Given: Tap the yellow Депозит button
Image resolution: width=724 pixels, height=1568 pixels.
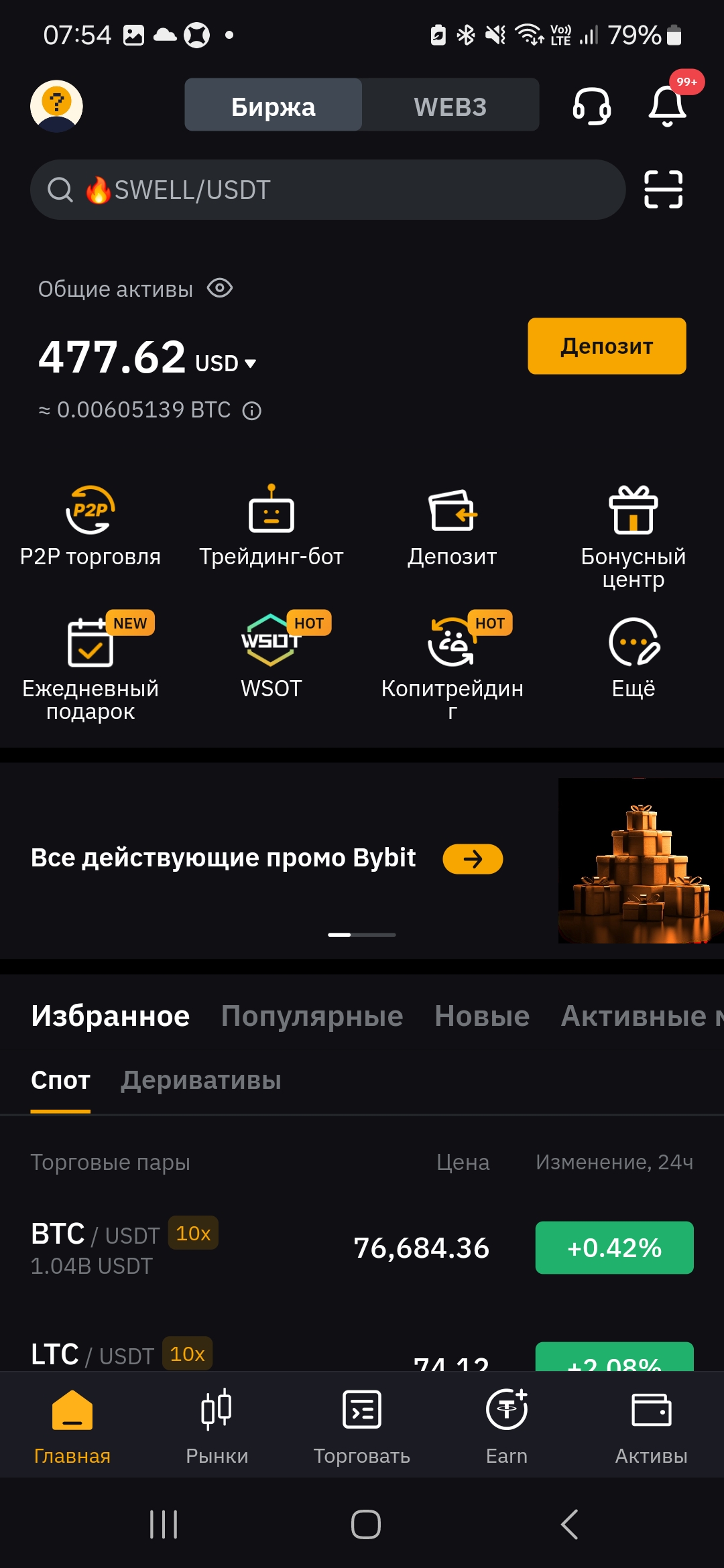Looking at the screenshot, I should point(607,346).
